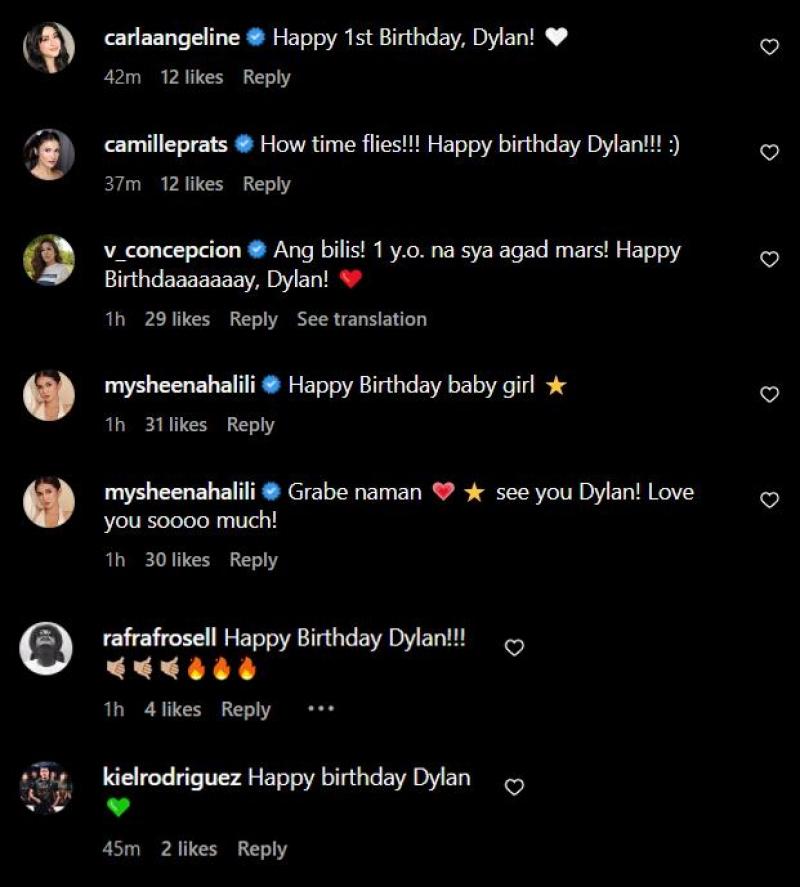This screenshot has height=887, width=800.
Task: Open more options on rafrafrosell's comment
Action: coord(320,708)
